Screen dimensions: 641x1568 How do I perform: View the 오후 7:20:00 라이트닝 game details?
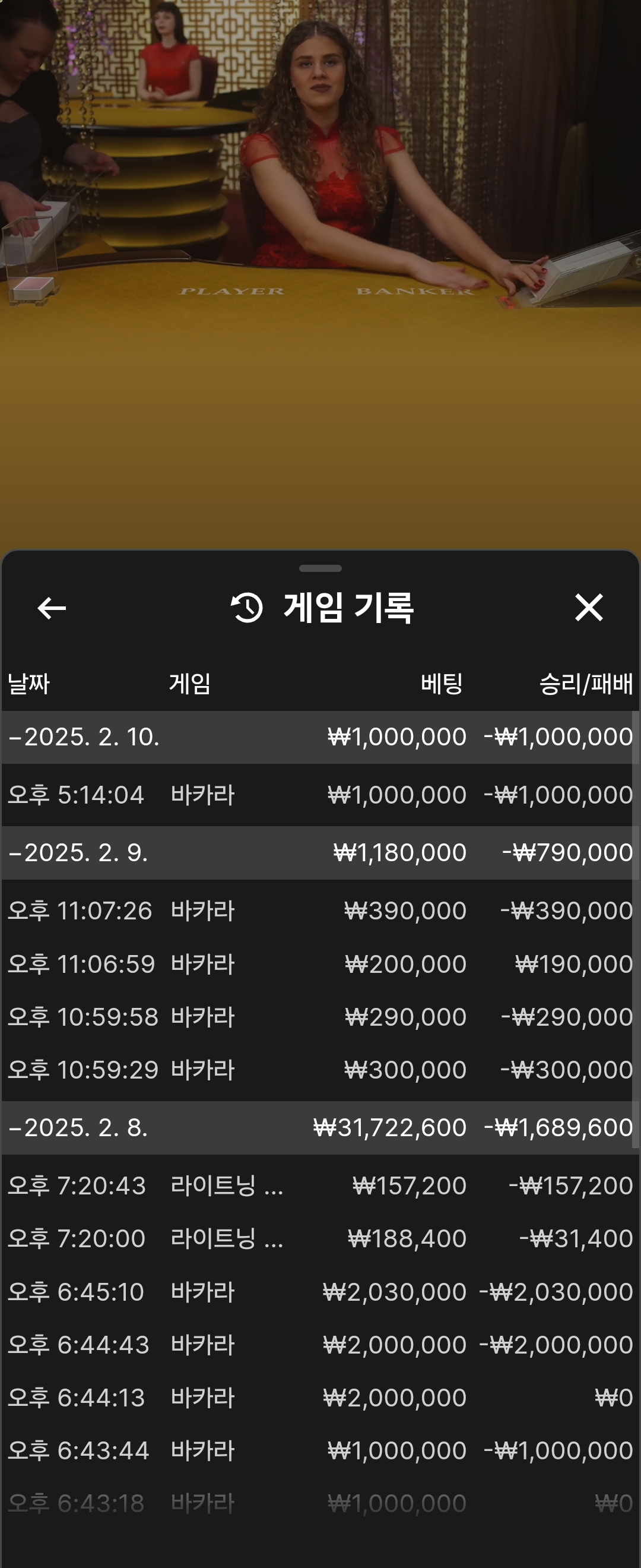pyautogui.click(x=320, y=1239)
